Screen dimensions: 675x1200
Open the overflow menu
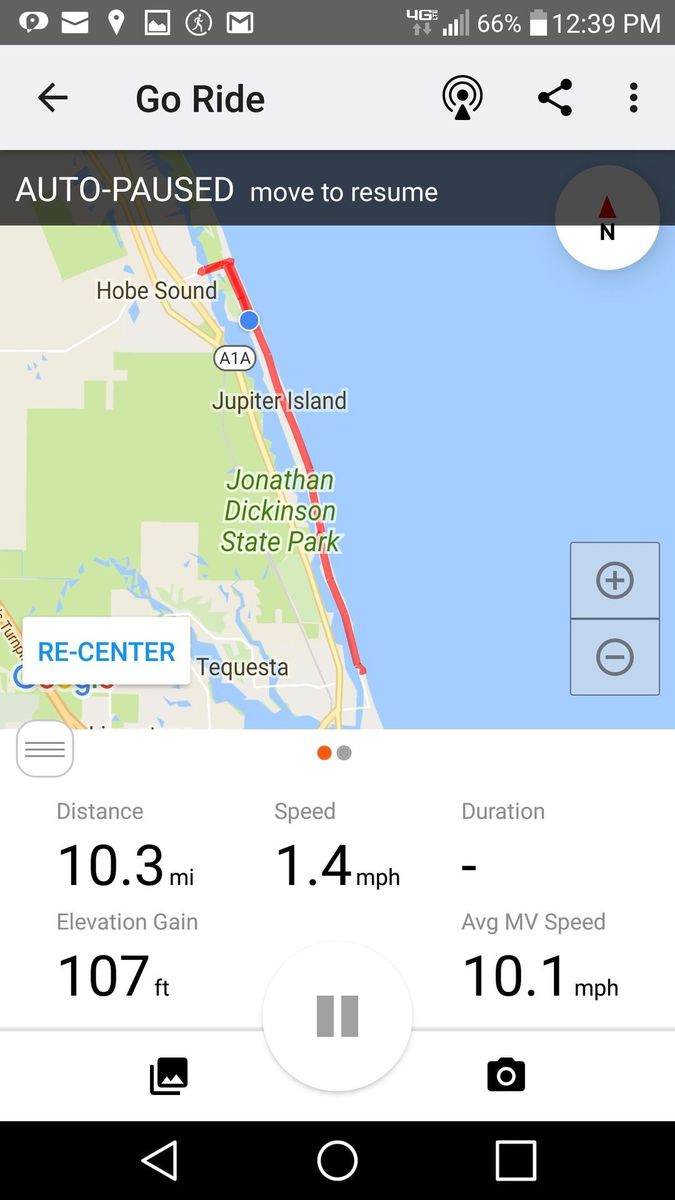click(x=633, y=98)
